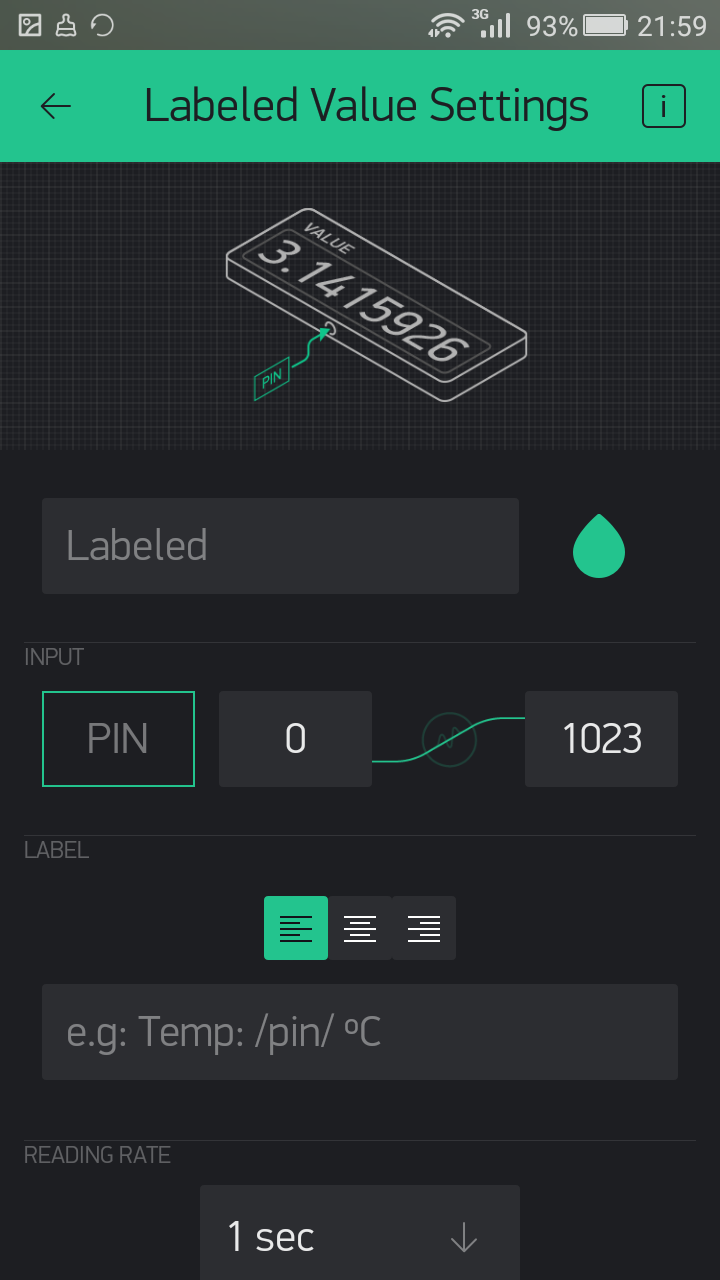Go back using the arrow icon
This screenshot has height=1280, width=720.
[x=56, y=106]
